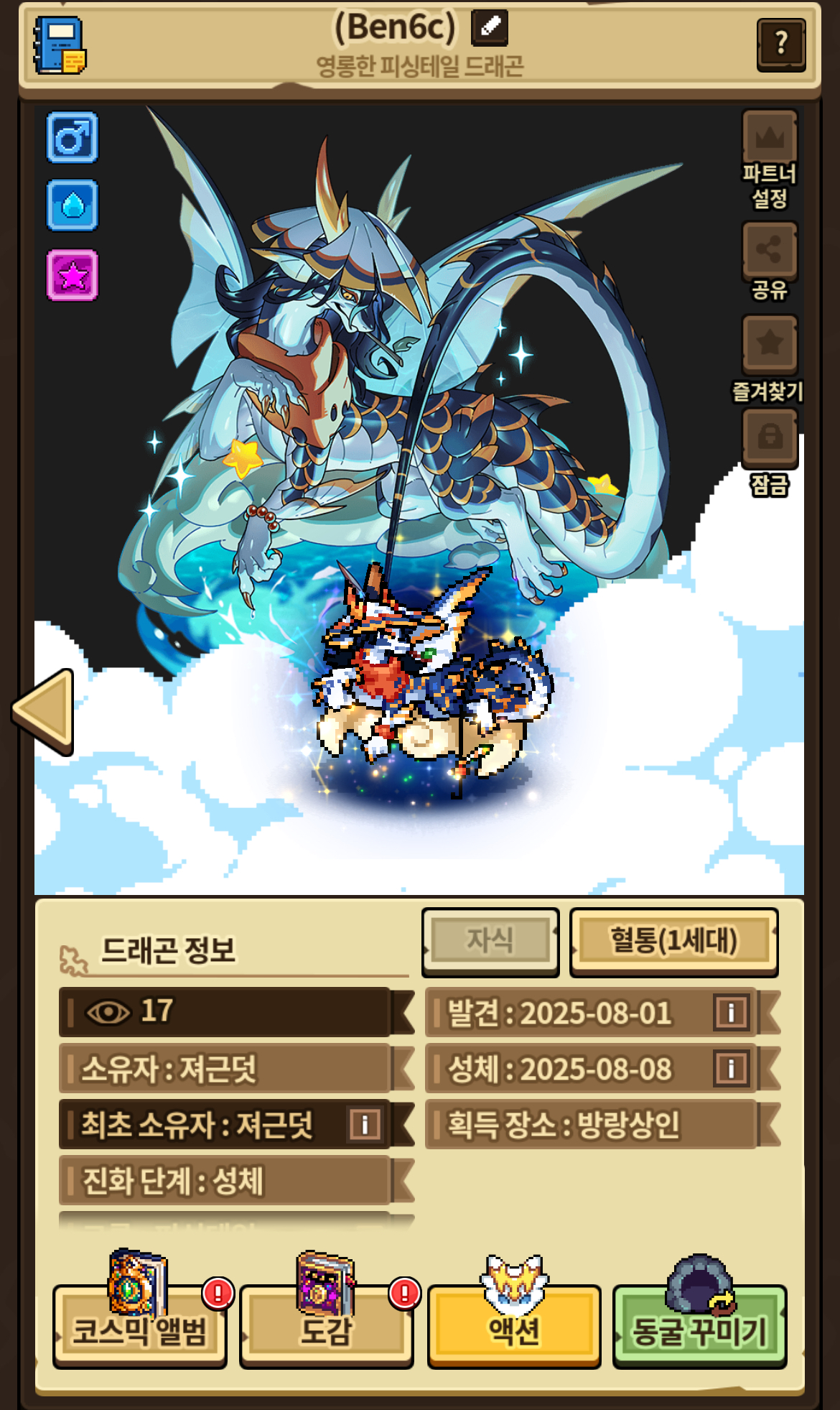Open 코스믹 앨범 cosmic album

click(x=140, y=1327)
